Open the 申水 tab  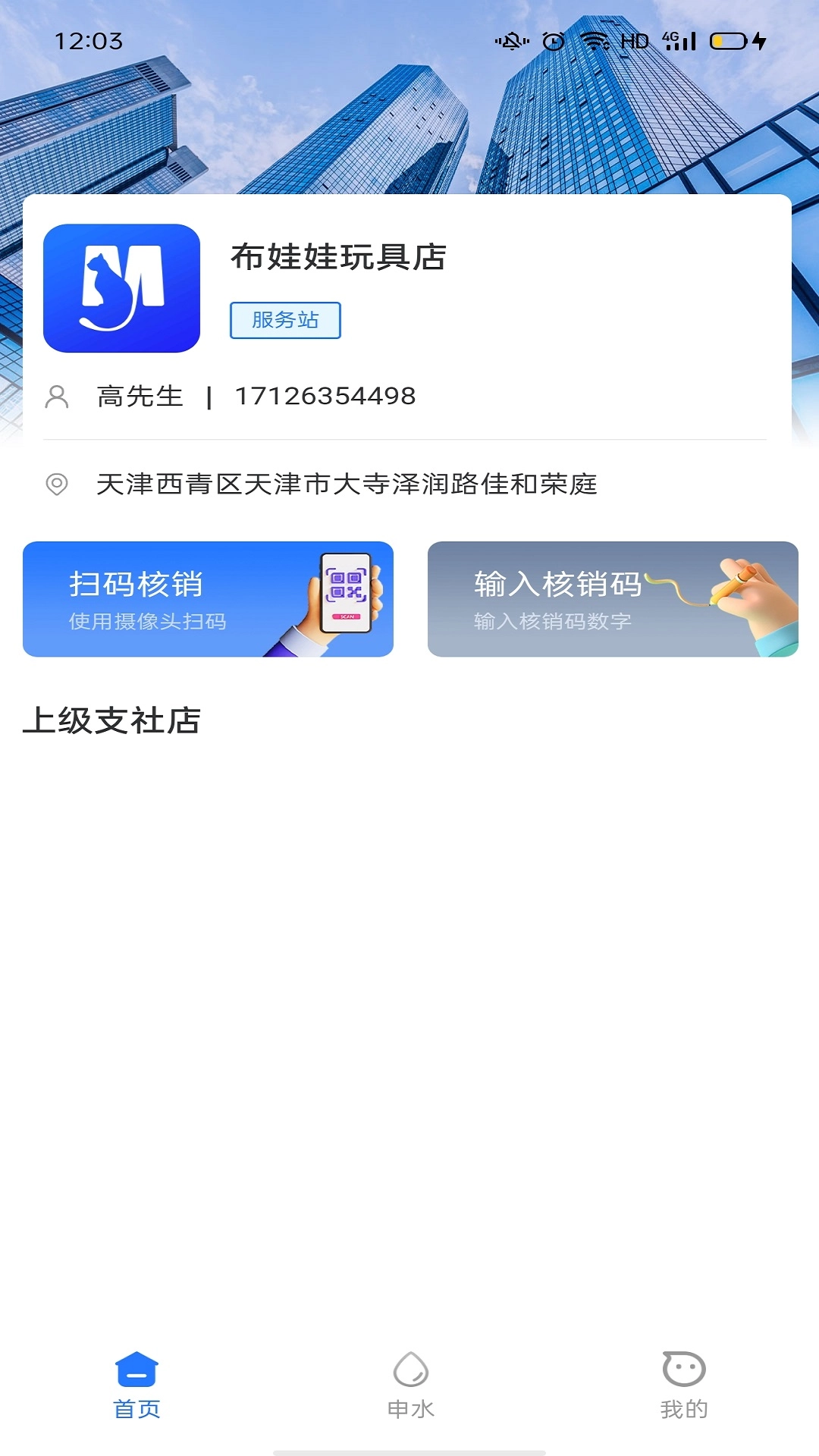click(x=409, y=1399)
